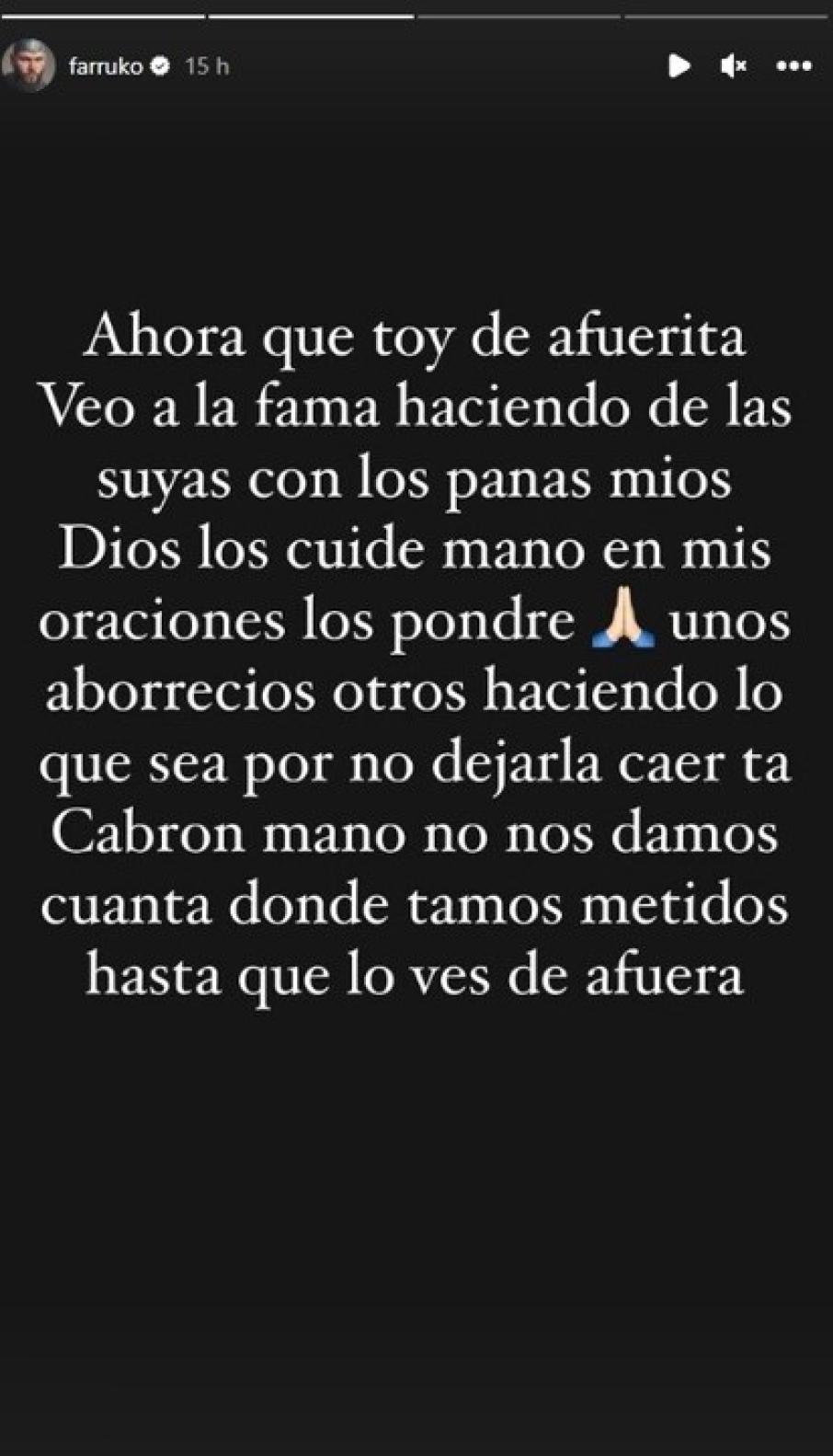This screenshot has width=833, height=1456.
Task: Open farruko's profile picture
Action: tap(29, 65)
